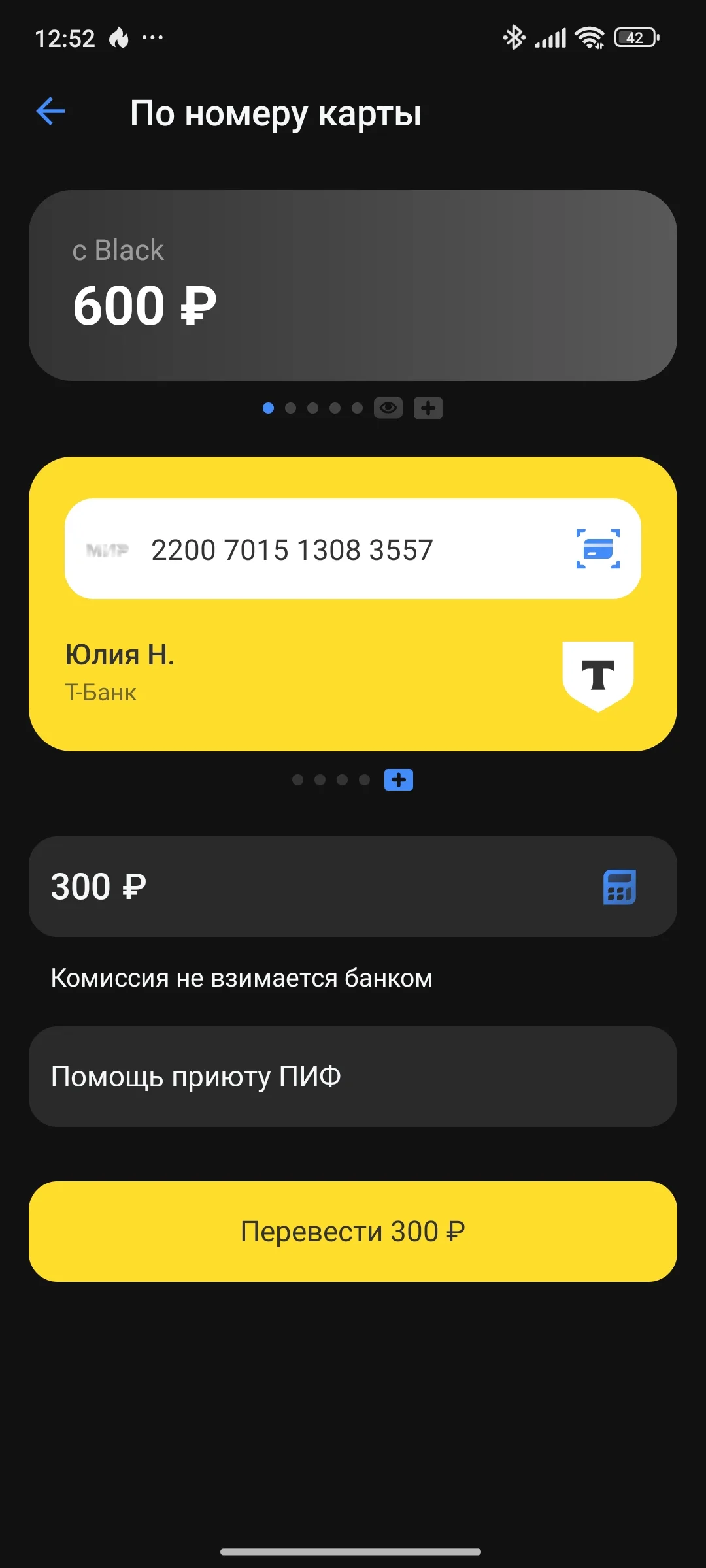706x1568 pixels.
Task: Scan a card with the camera icon
Action: point(598,549)
